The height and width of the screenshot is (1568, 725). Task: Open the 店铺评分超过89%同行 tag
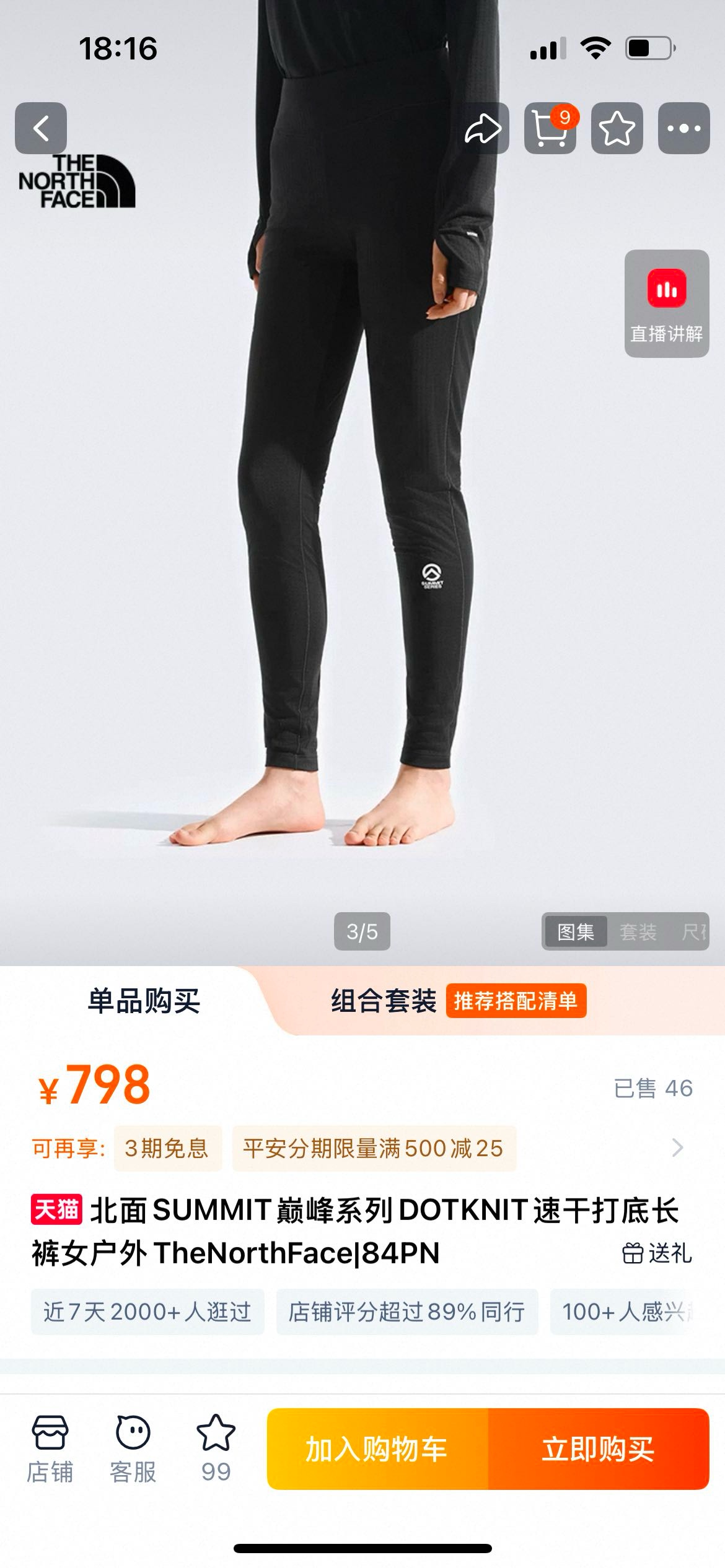click(x=406, y=1312)
